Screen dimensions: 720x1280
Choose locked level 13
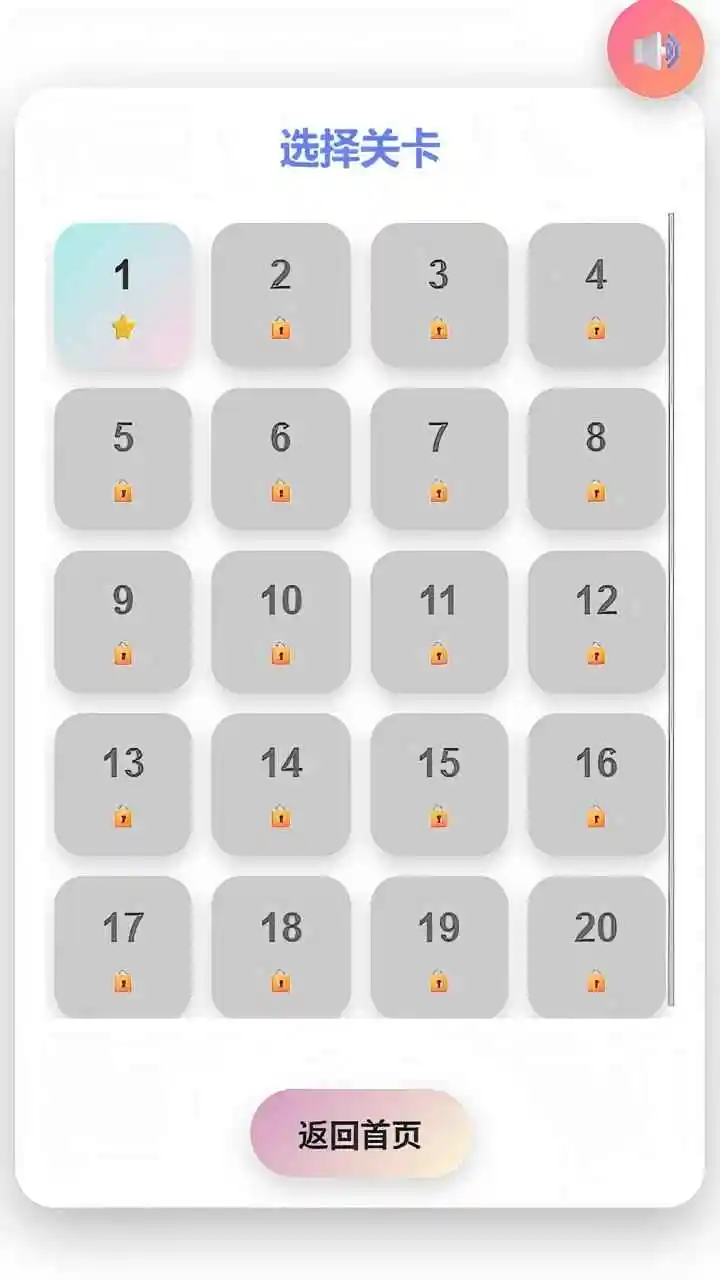[x=123, y=785]
